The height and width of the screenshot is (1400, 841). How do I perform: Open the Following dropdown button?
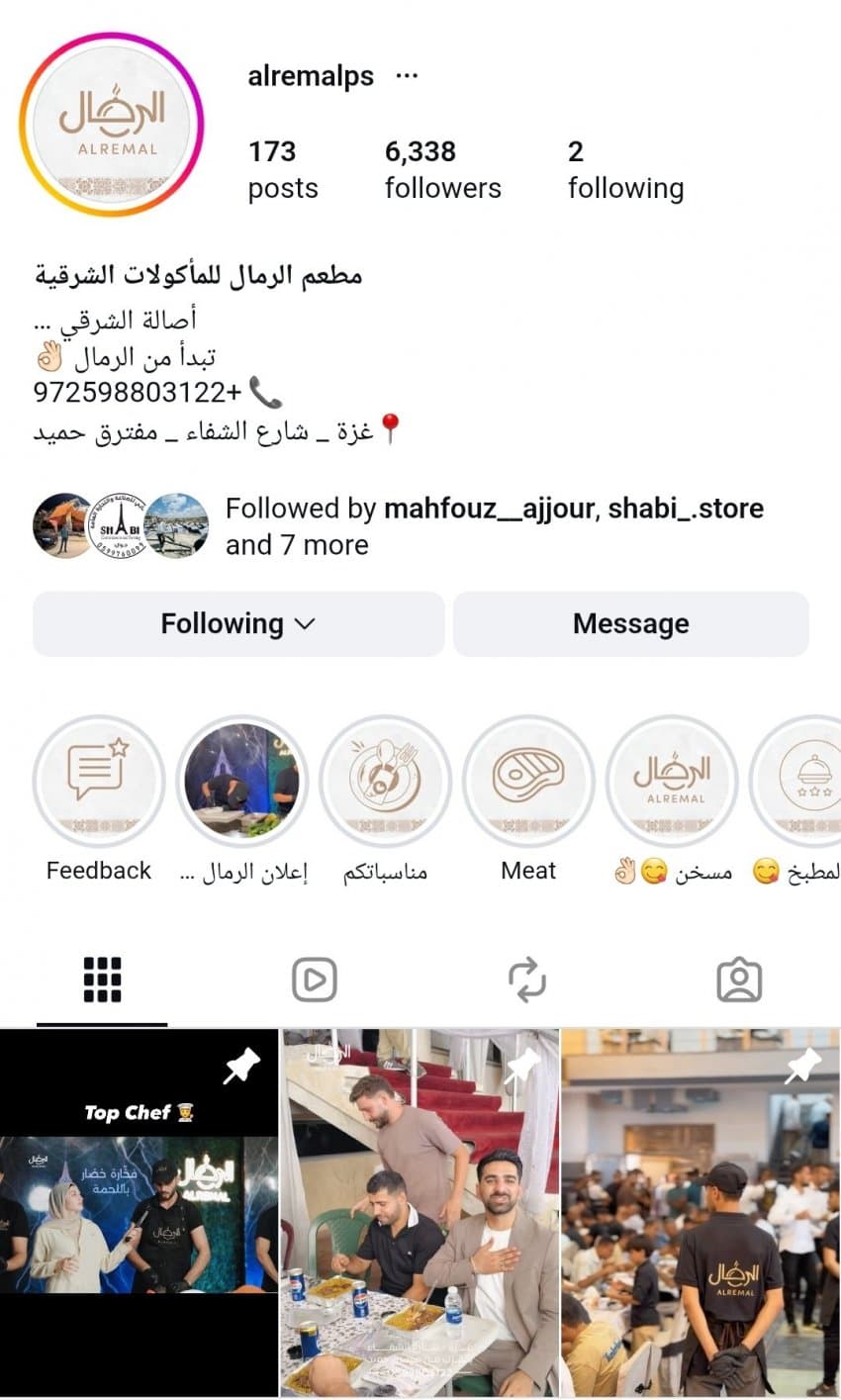238,624
